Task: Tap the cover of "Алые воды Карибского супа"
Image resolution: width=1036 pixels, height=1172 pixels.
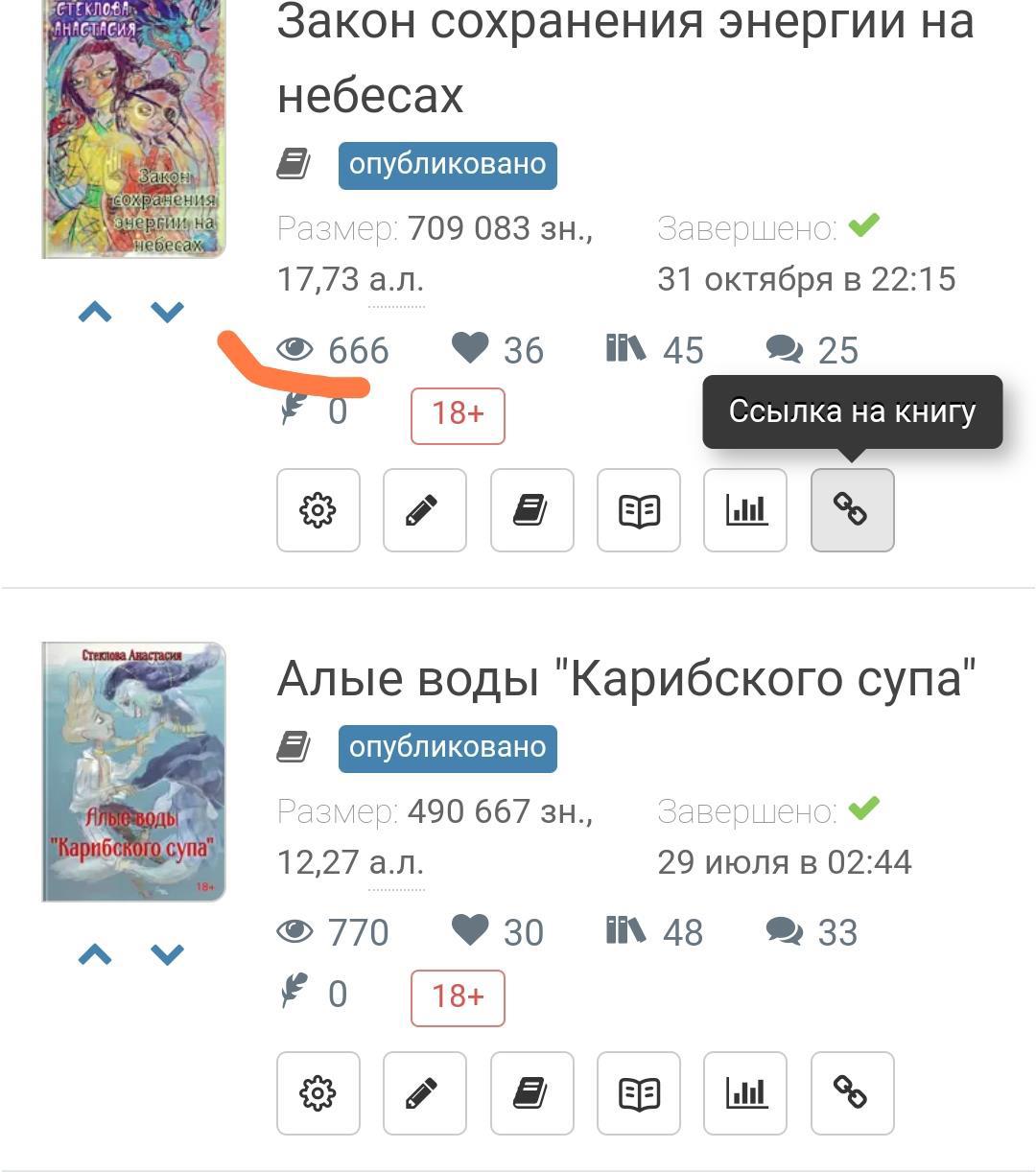Action: point(133,772)
